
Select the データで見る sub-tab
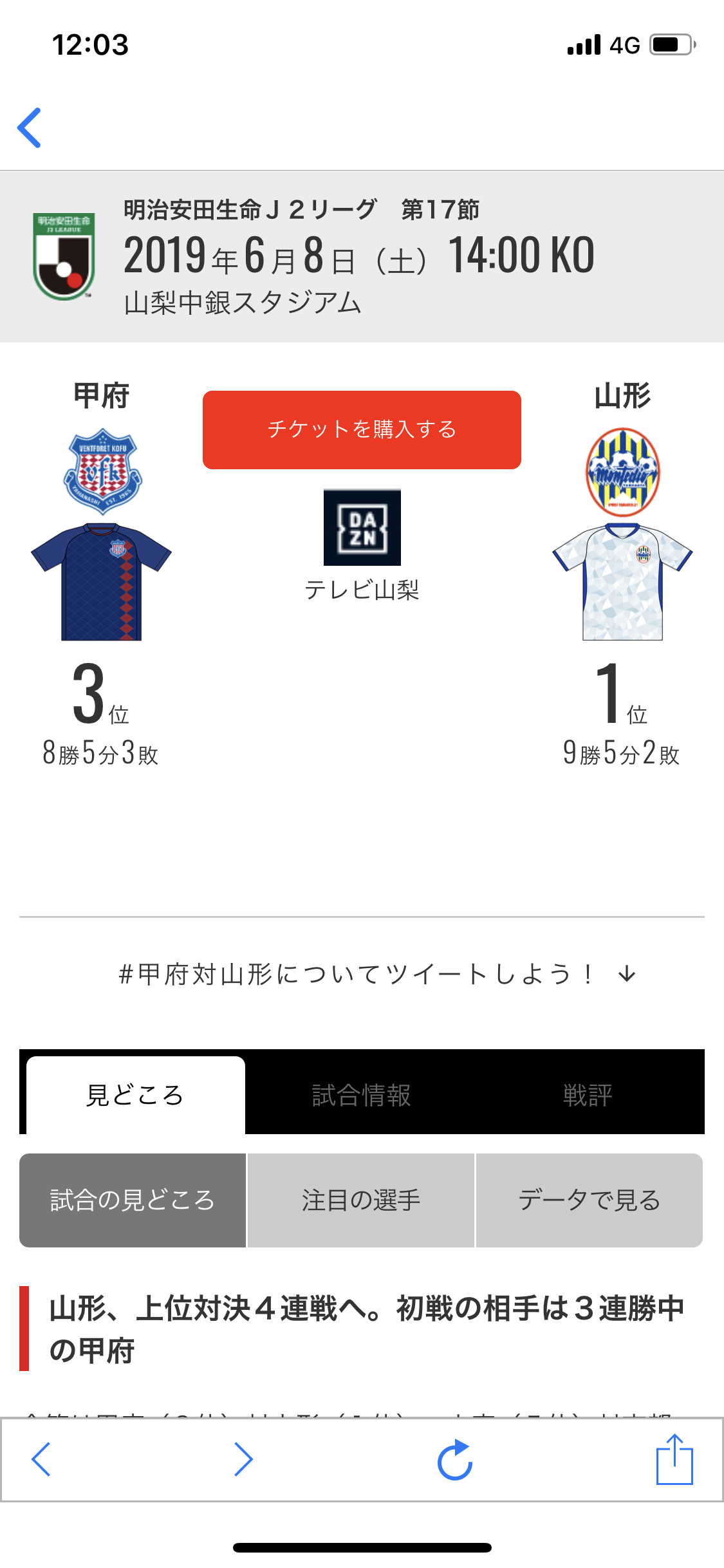(589, 1200)
